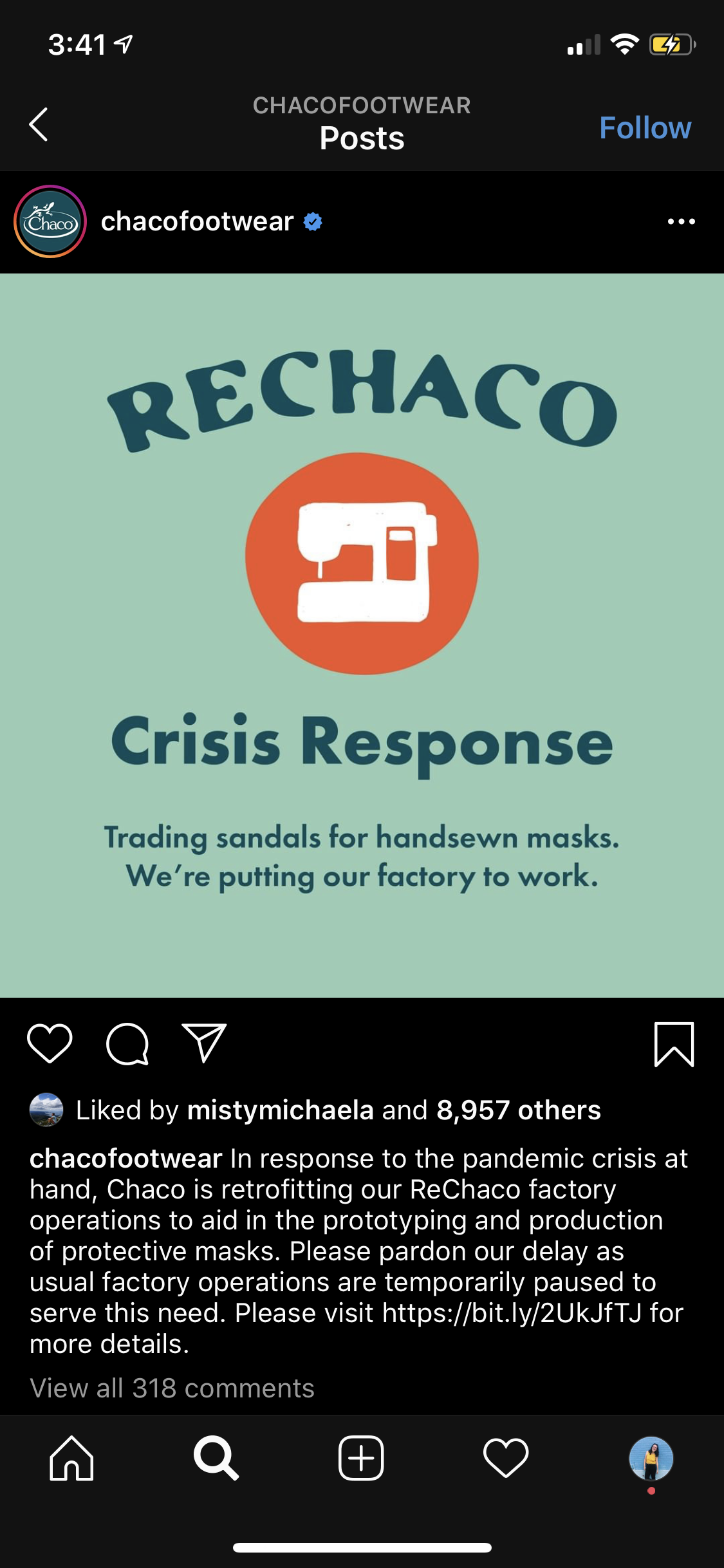
Task: View all 318 comments
Action: tap(172, 1388)
